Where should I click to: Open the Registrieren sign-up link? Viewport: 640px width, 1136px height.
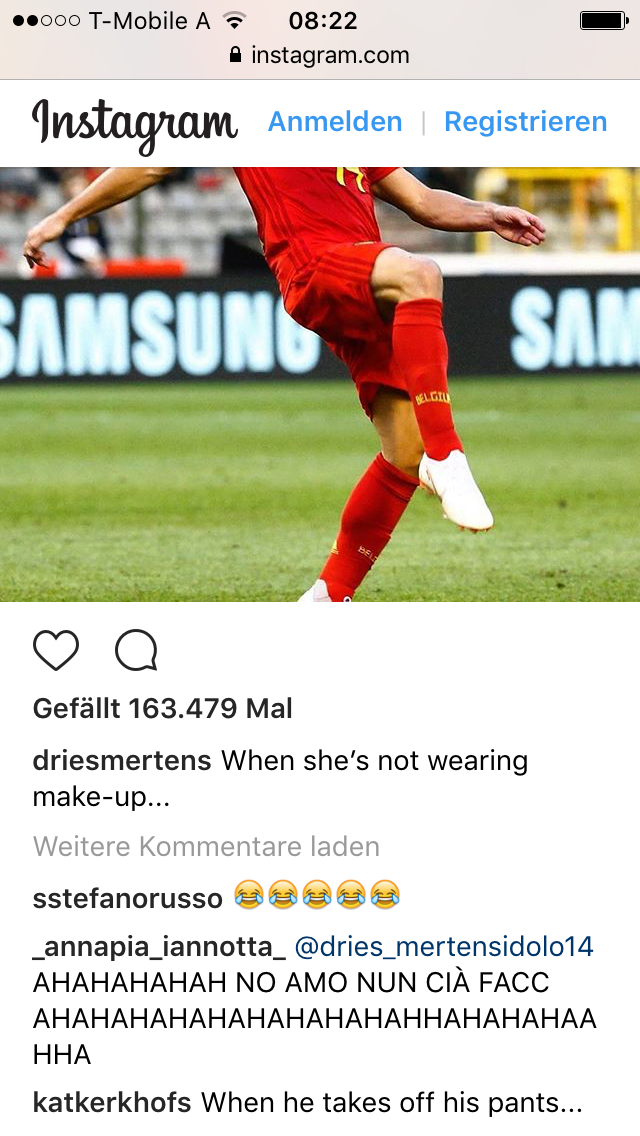(525, 122)
